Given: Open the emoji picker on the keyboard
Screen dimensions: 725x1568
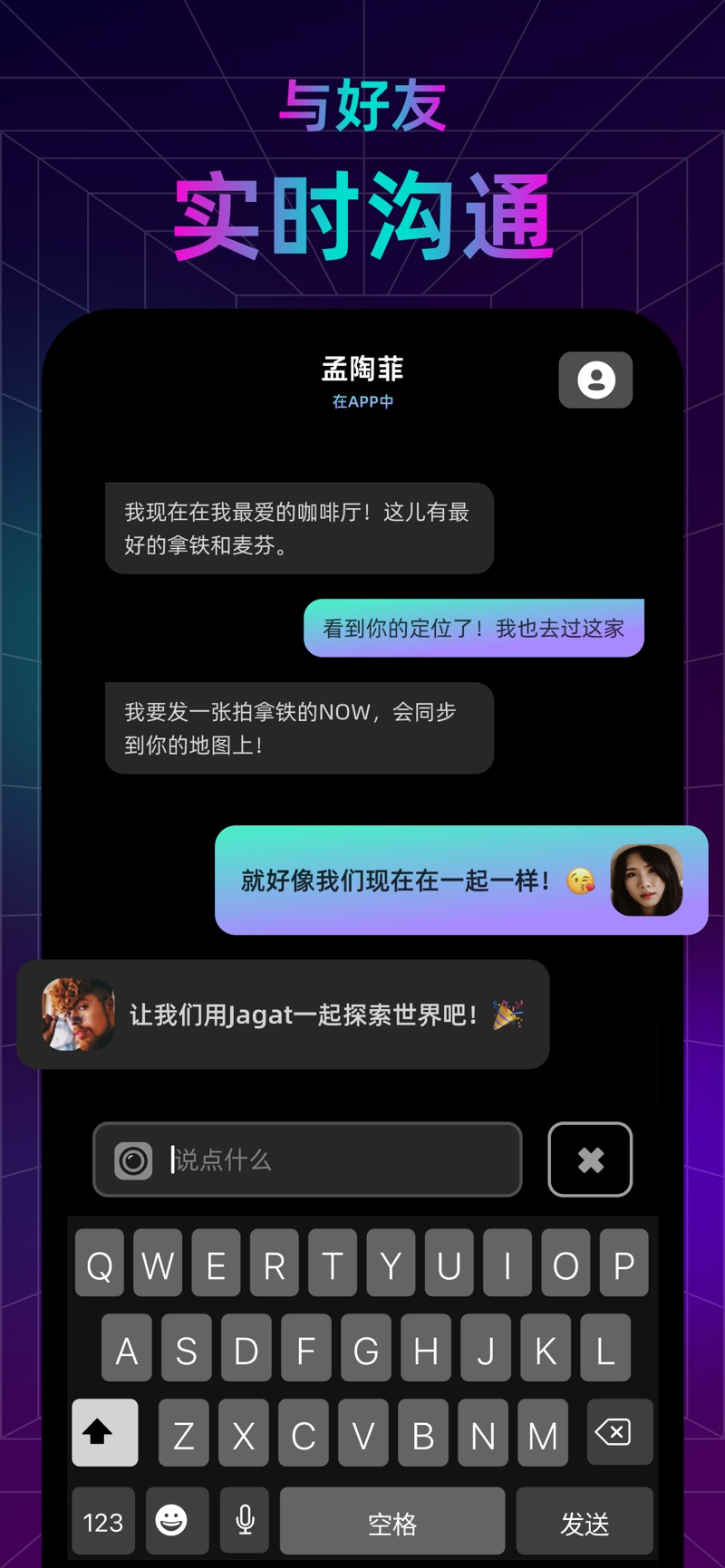Looking at the screenshot, I should [176, 1521].
